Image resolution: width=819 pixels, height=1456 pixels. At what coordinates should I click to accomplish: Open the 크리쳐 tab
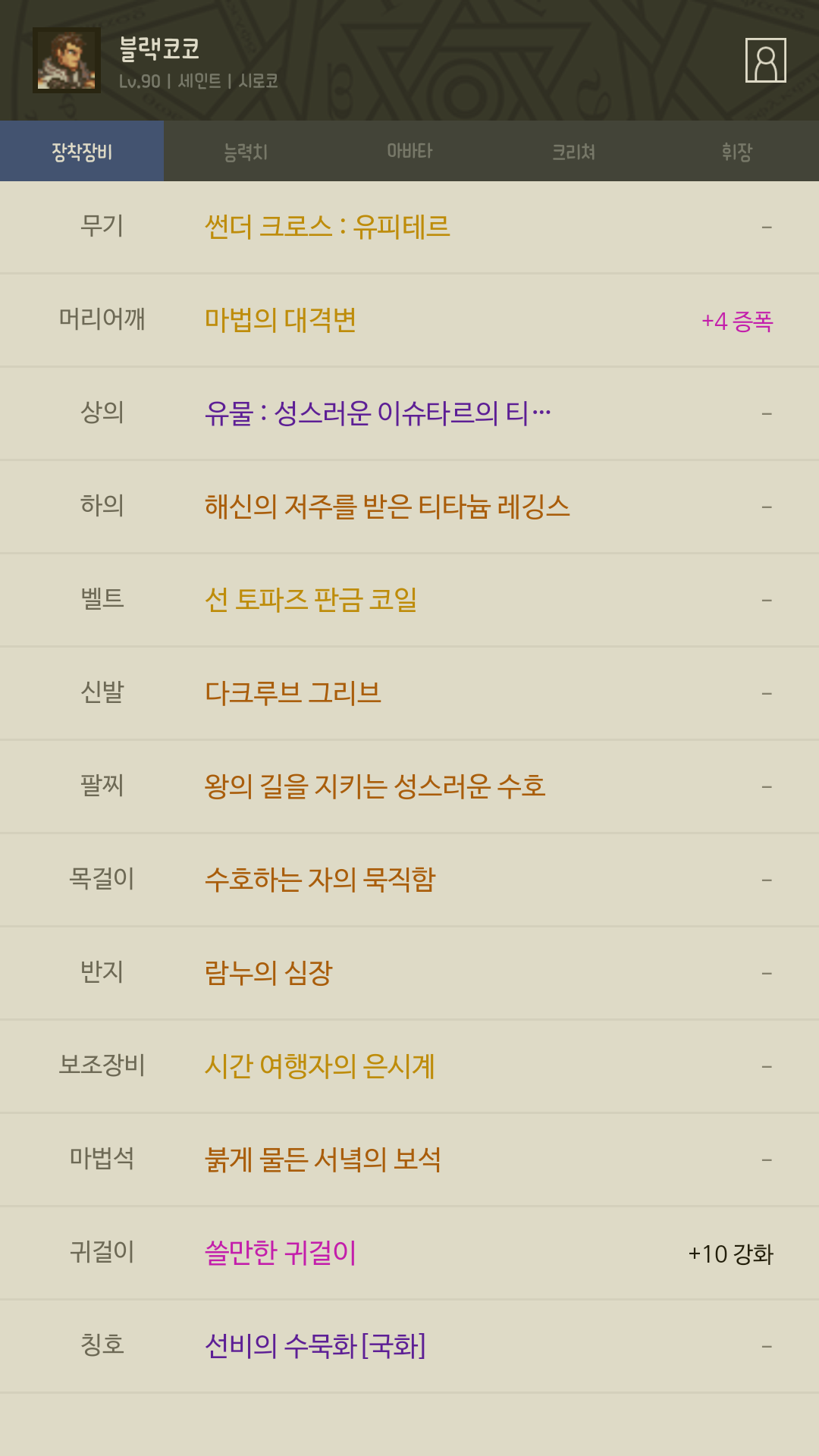click(573, 151)
